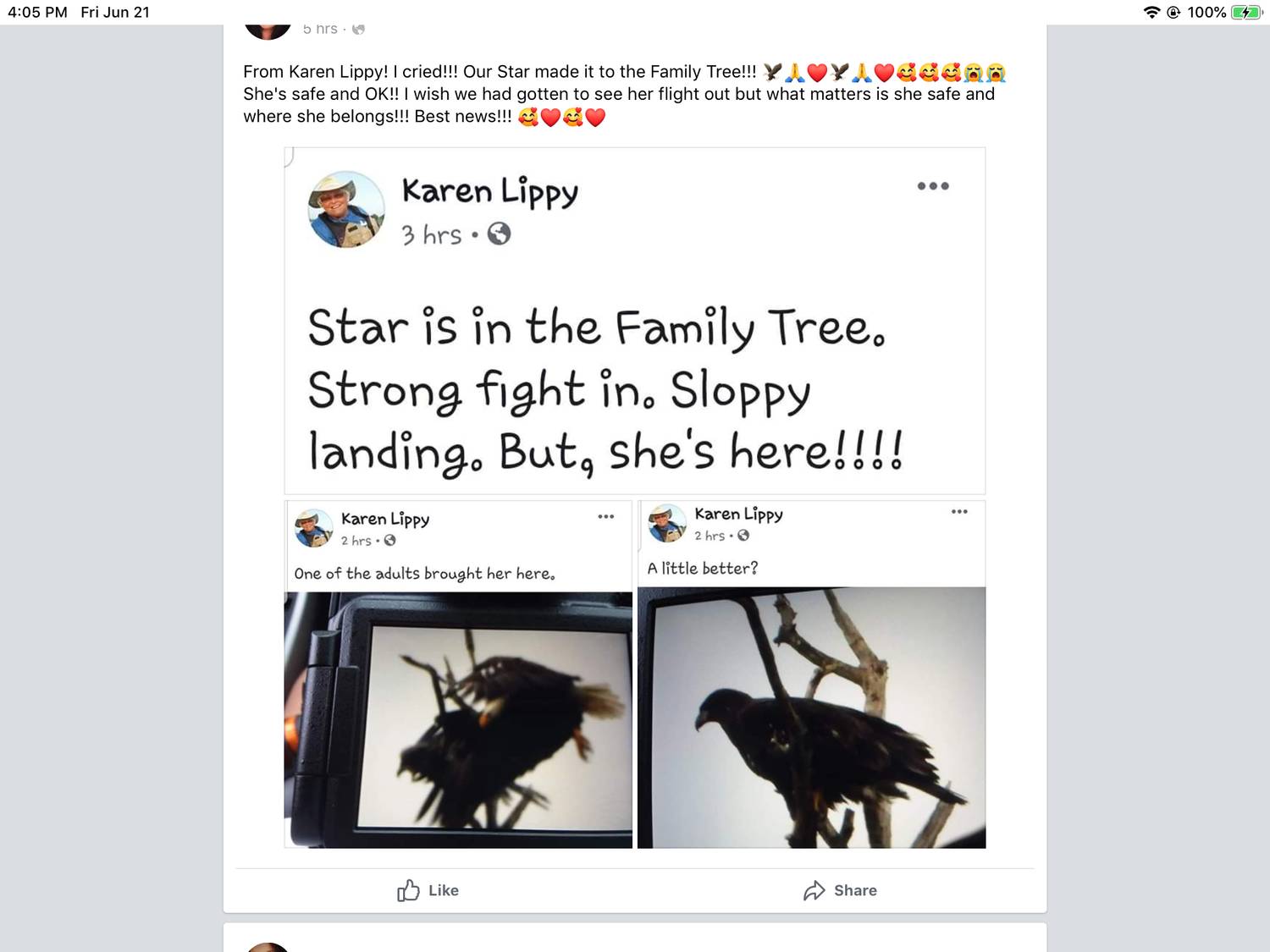
Task: Like the post about Star
Action: coord(428,890)
